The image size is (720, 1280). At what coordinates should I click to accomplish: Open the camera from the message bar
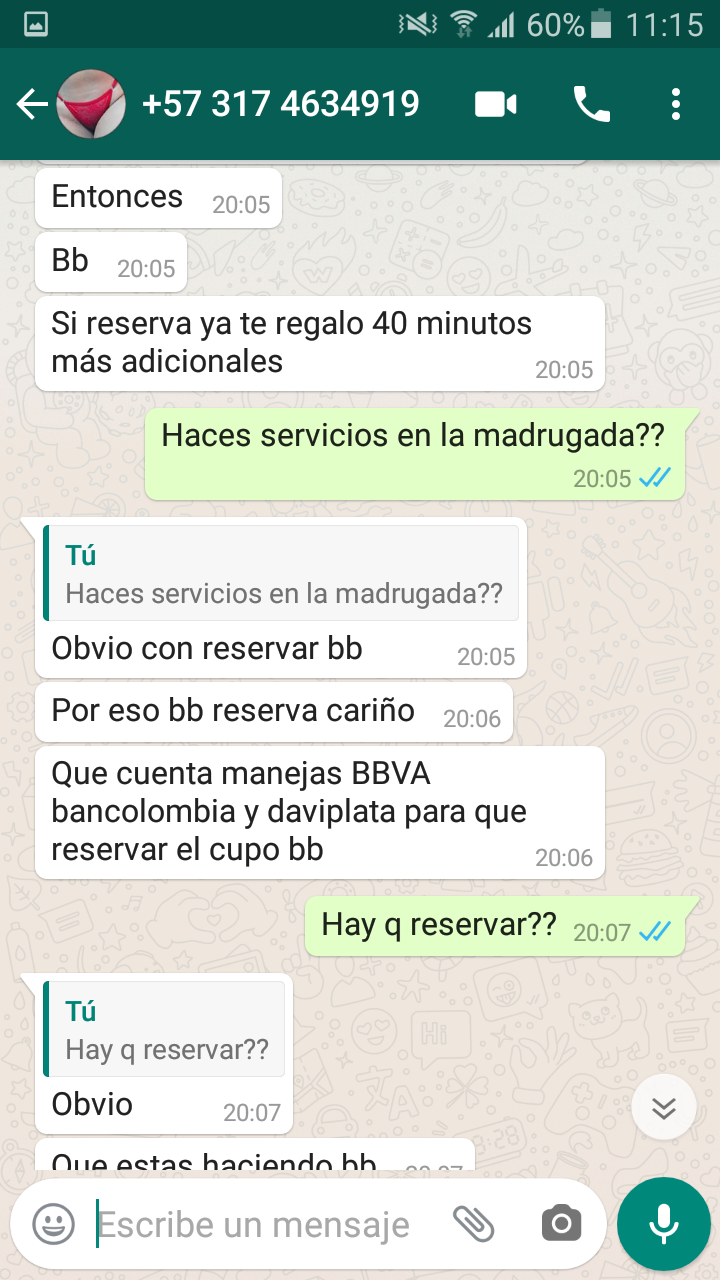561,1223
